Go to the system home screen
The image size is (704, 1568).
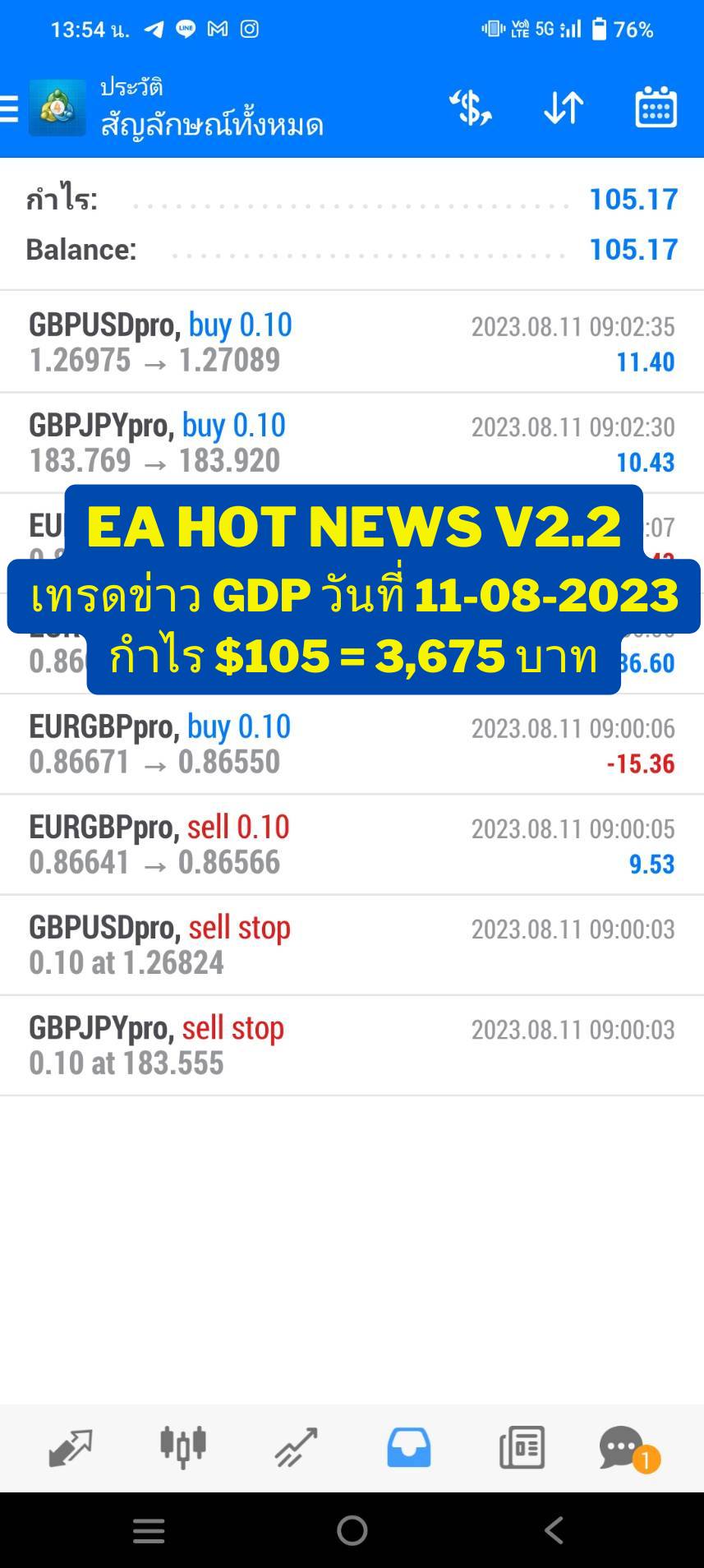(352, 1530)
